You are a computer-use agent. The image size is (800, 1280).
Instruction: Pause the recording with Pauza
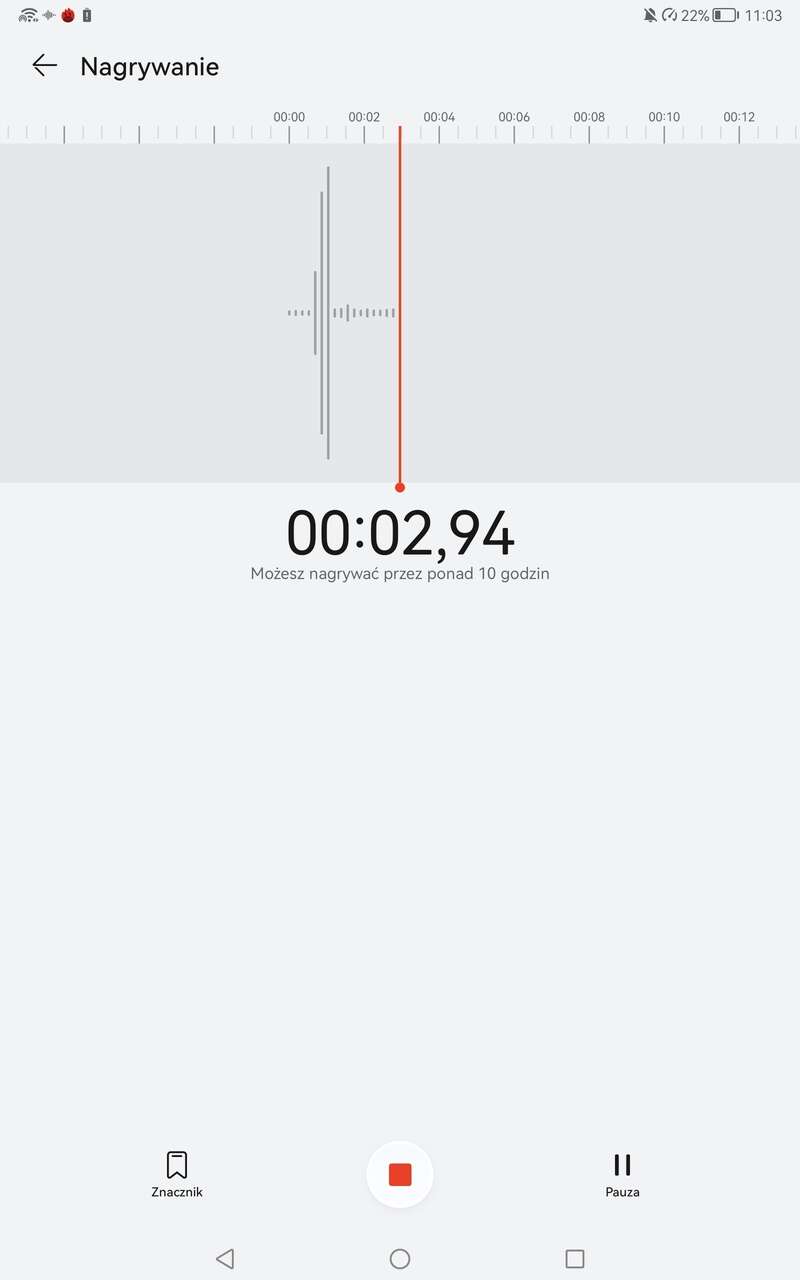coord(622,1173)
